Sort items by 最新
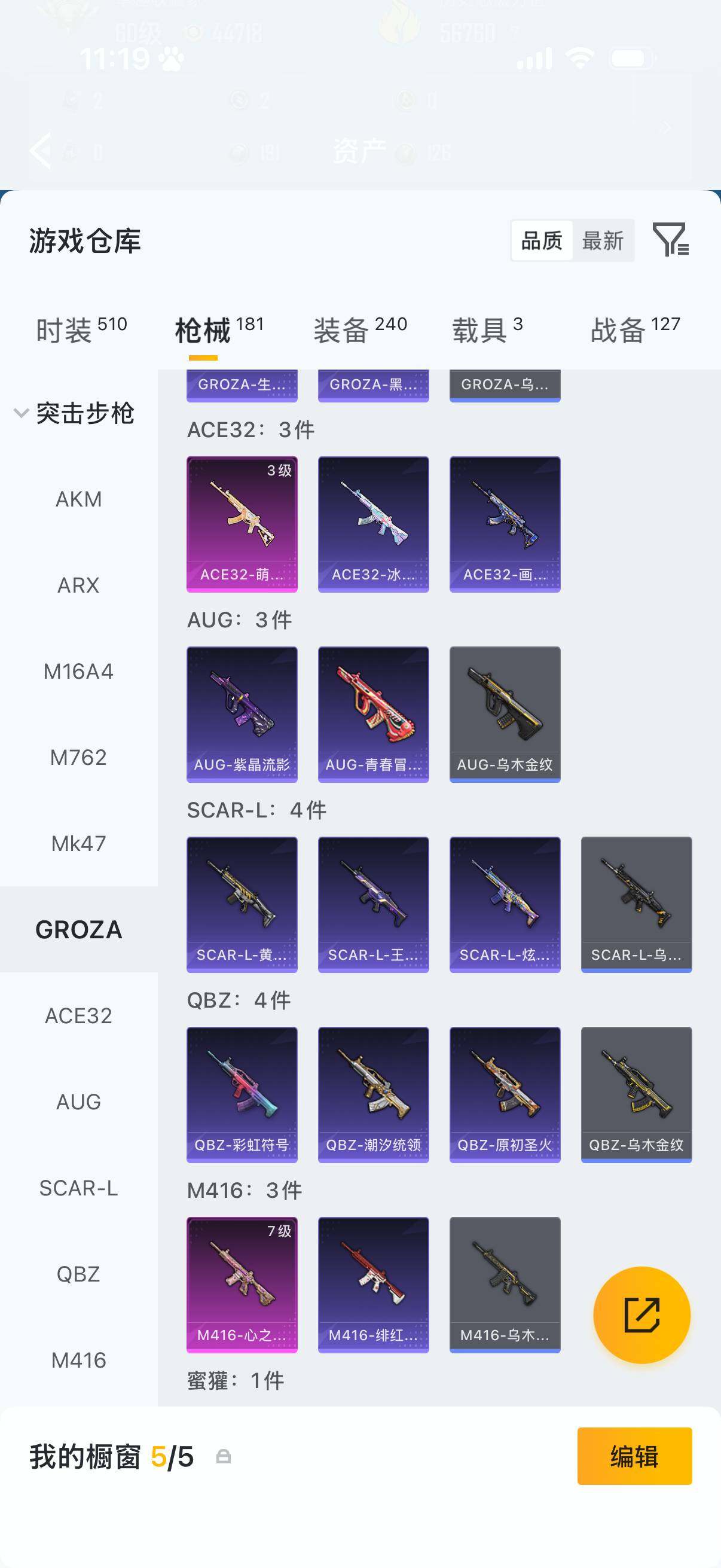The height and width of the screenshot is (1568, 721). [x=603, y=240]
